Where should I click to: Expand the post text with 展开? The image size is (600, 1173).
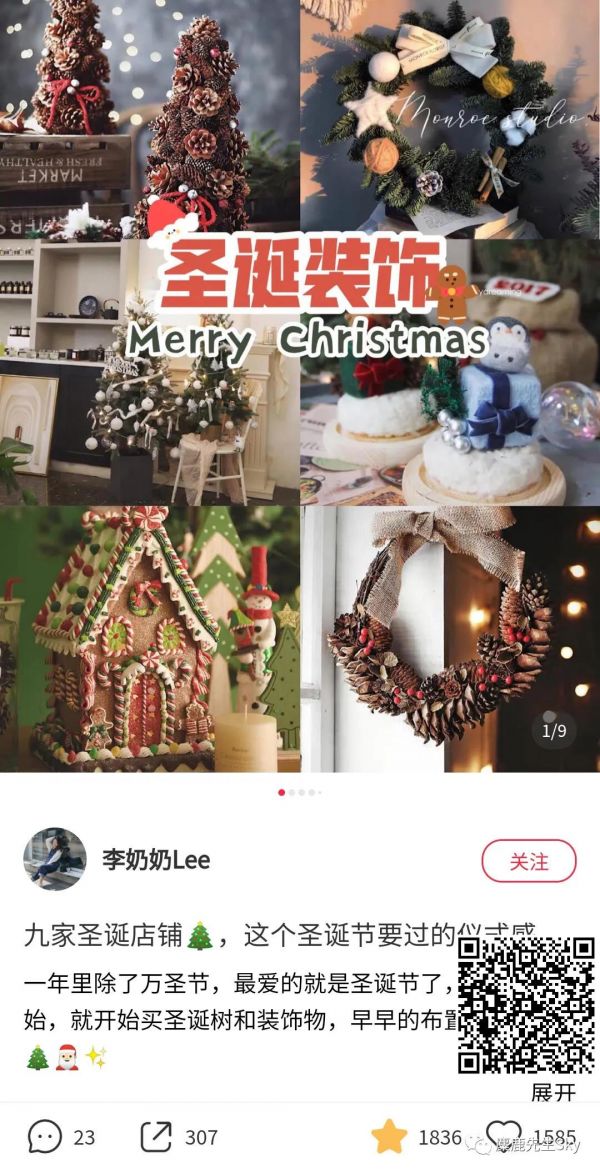click(553, 1092)
